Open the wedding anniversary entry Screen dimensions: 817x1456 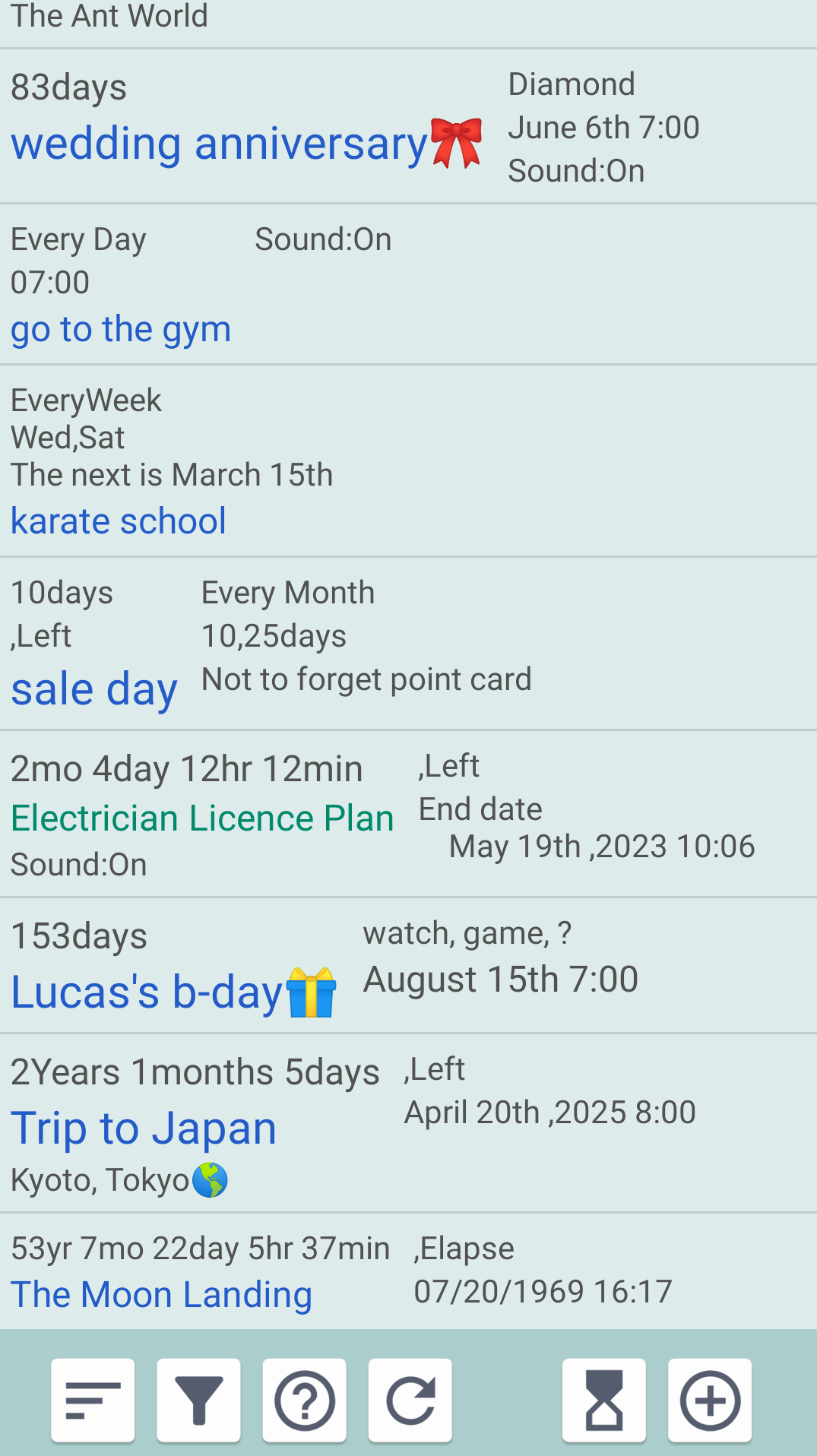(220, 144)
